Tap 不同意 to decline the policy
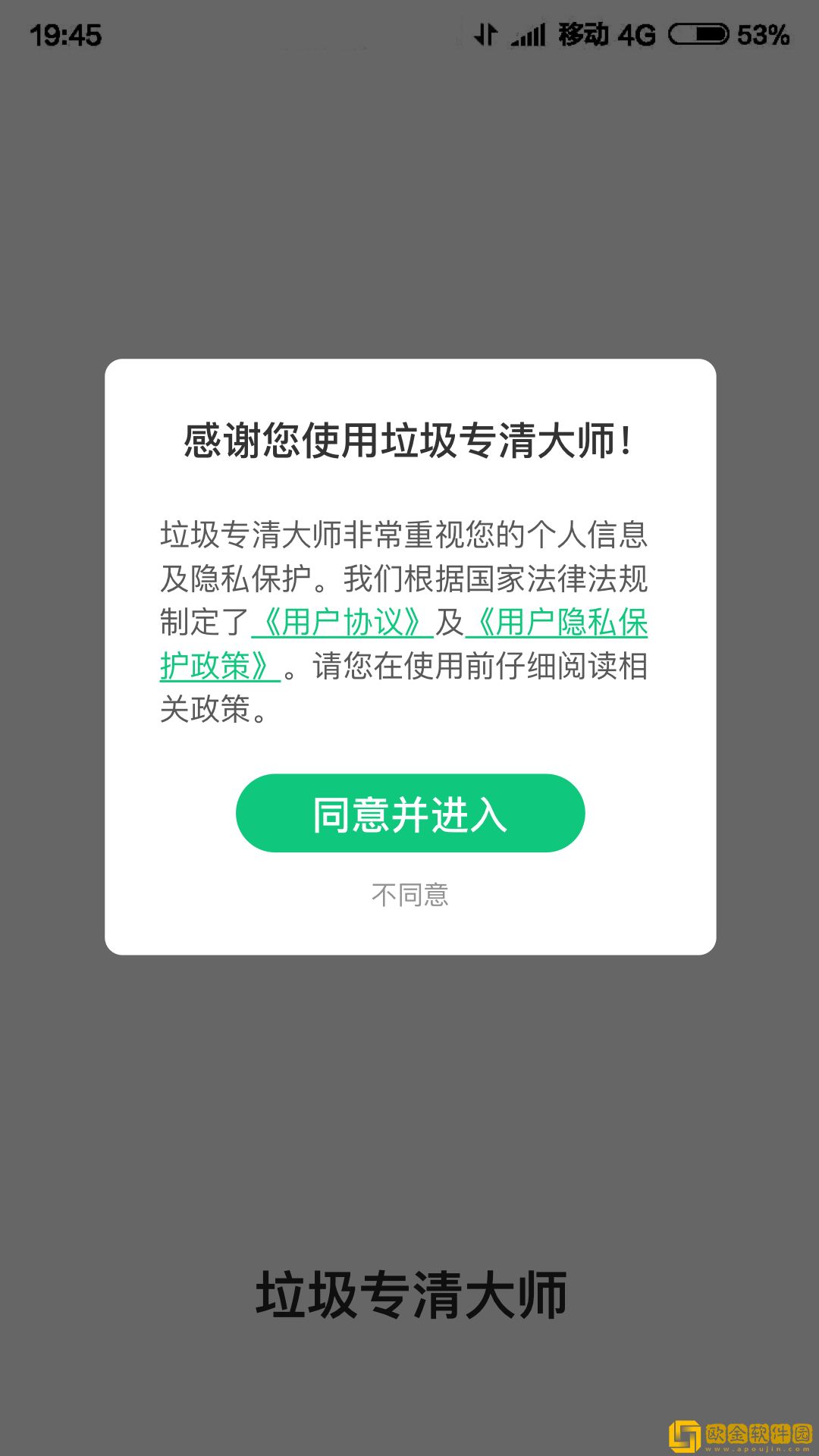 409,895
